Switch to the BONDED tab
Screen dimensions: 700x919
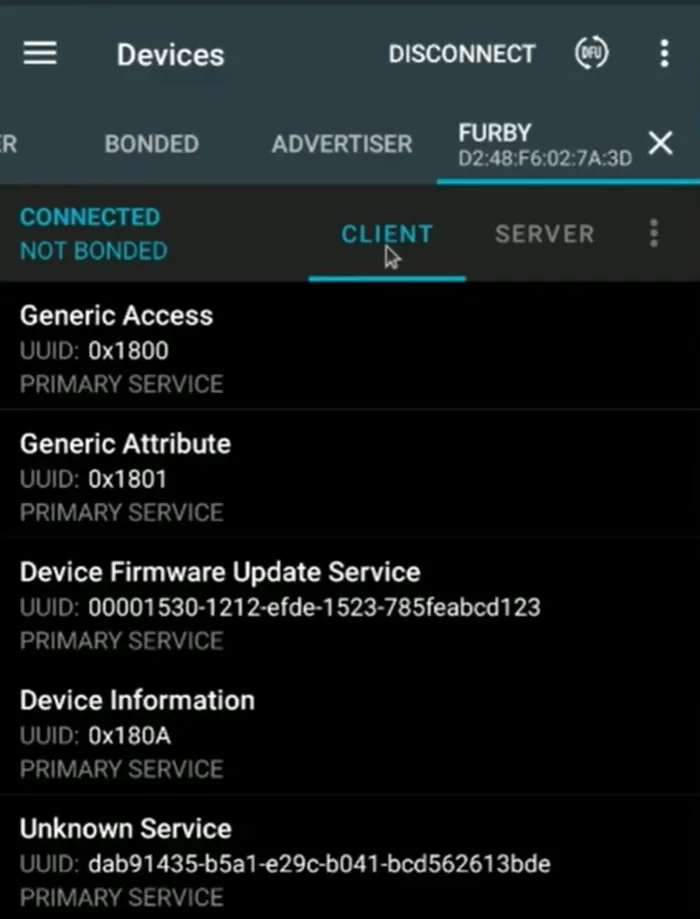click(x=151, y=144)
